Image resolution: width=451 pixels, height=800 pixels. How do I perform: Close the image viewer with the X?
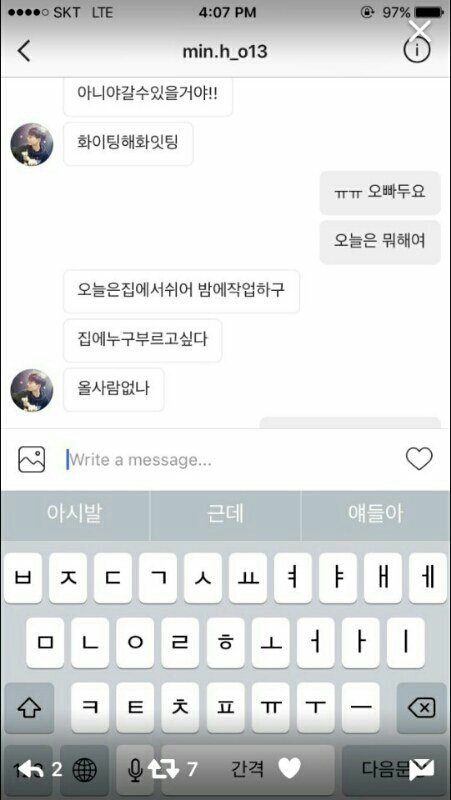tap(420, 31)
